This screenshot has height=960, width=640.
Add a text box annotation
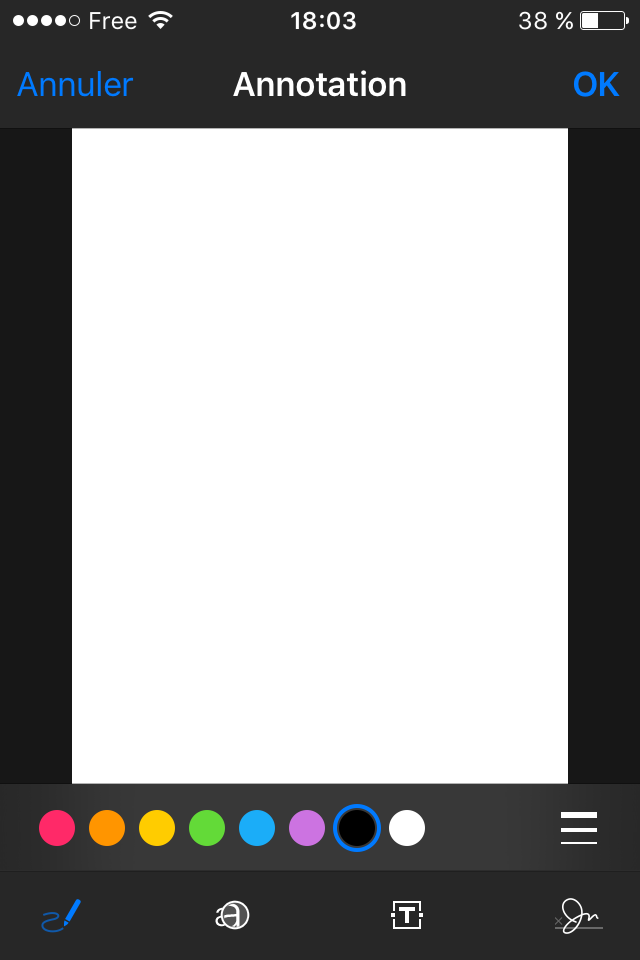407,915
